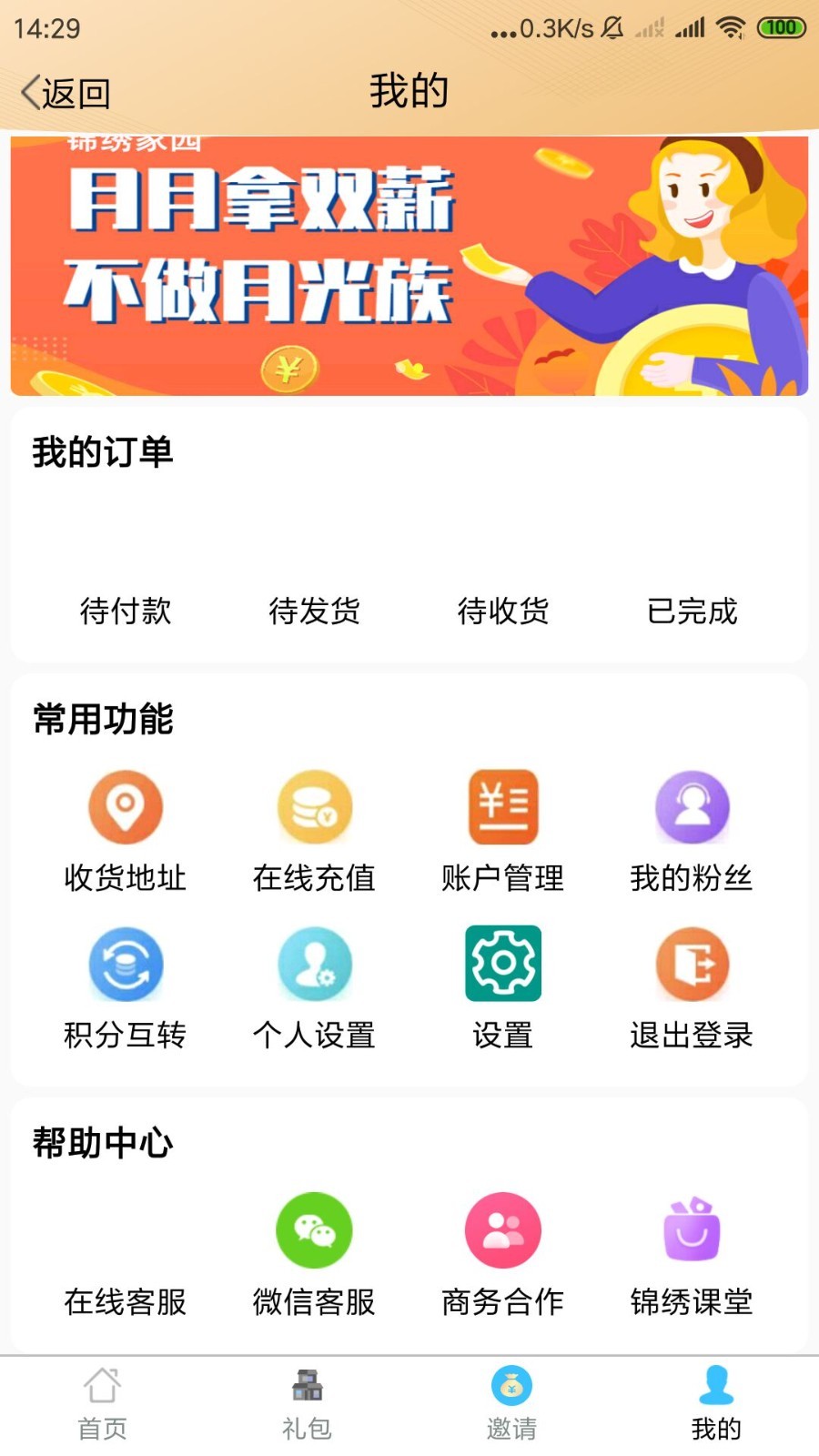Tap the 在线充值 recharge icon
Viewport: 819px width, 1456px height.
[x=314, y=806]
